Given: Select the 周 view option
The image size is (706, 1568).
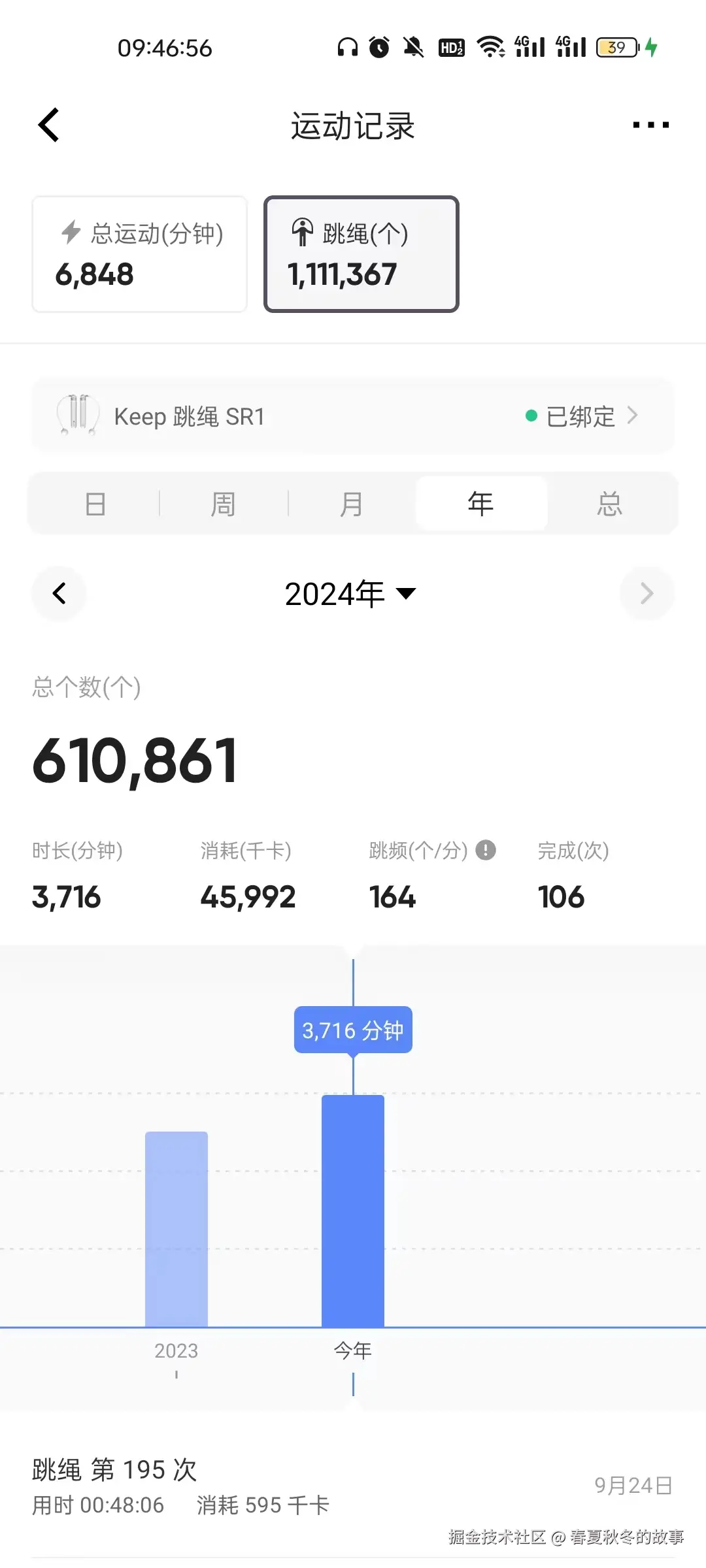Looking at the screenshot, I should 222,503.
